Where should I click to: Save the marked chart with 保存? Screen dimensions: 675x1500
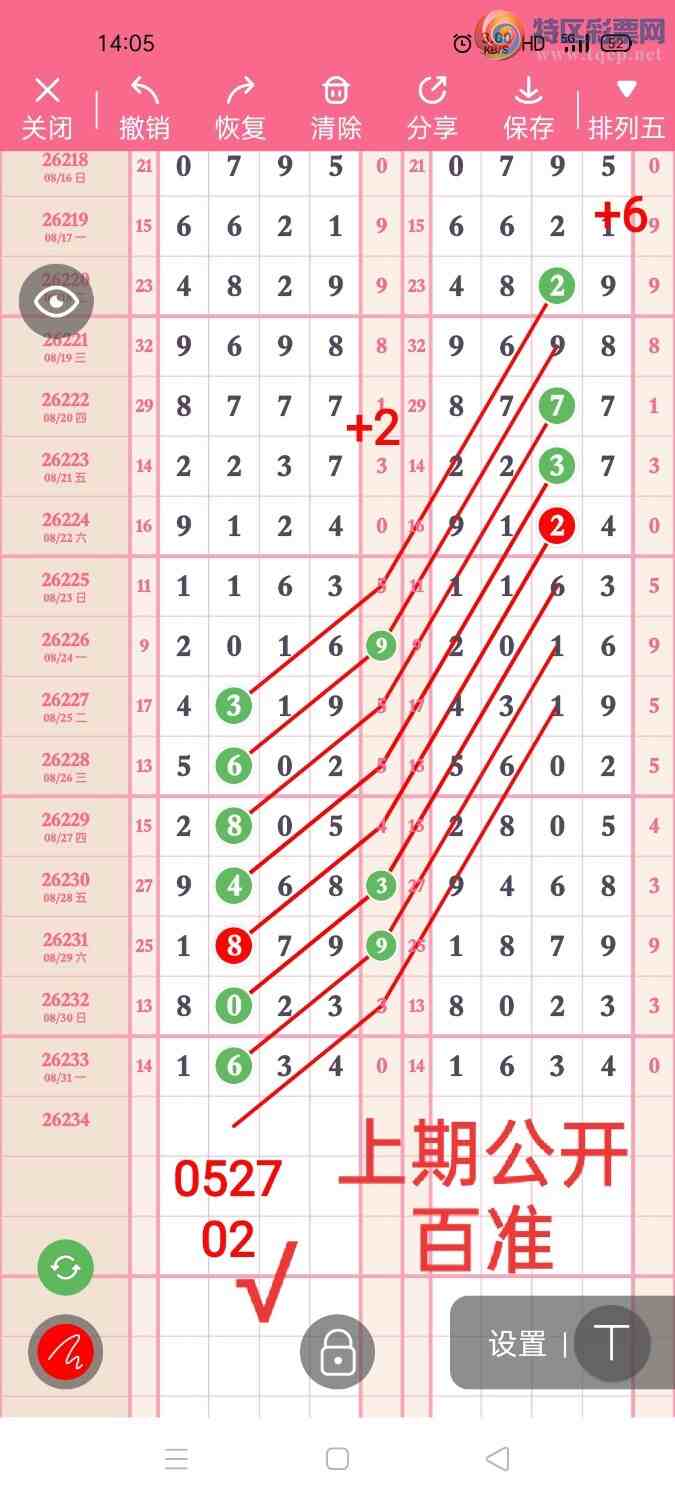(528, 109)
